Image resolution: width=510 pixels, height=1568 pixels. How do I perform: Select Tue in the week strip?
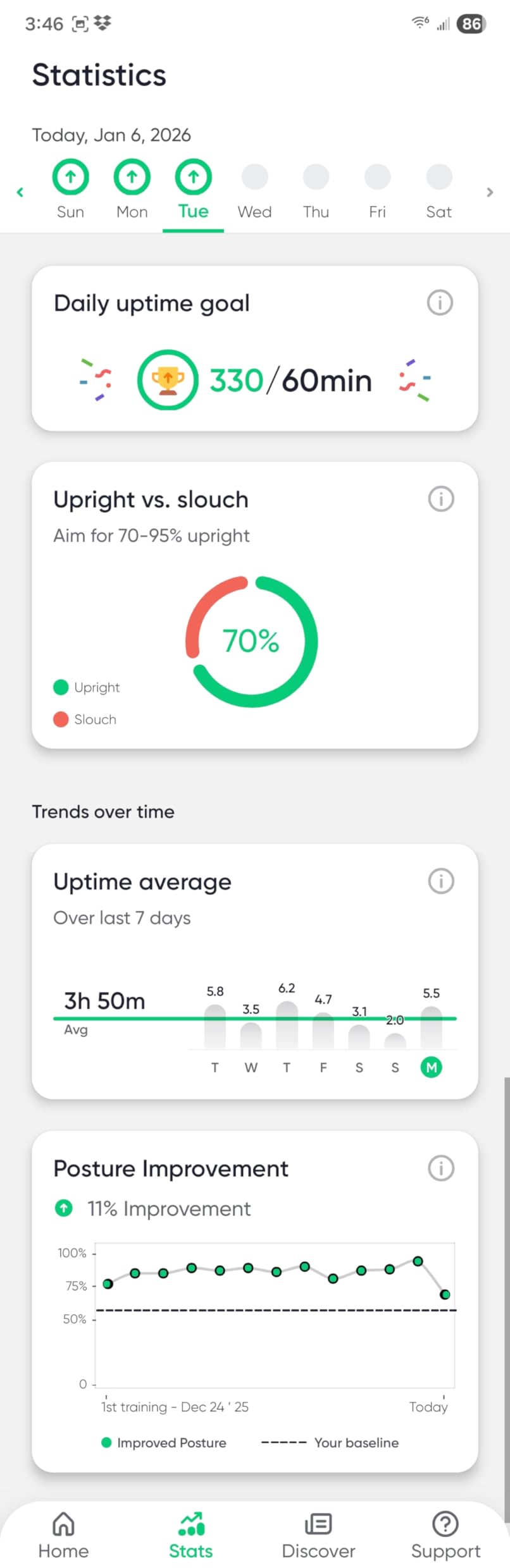tap(193, 189)
